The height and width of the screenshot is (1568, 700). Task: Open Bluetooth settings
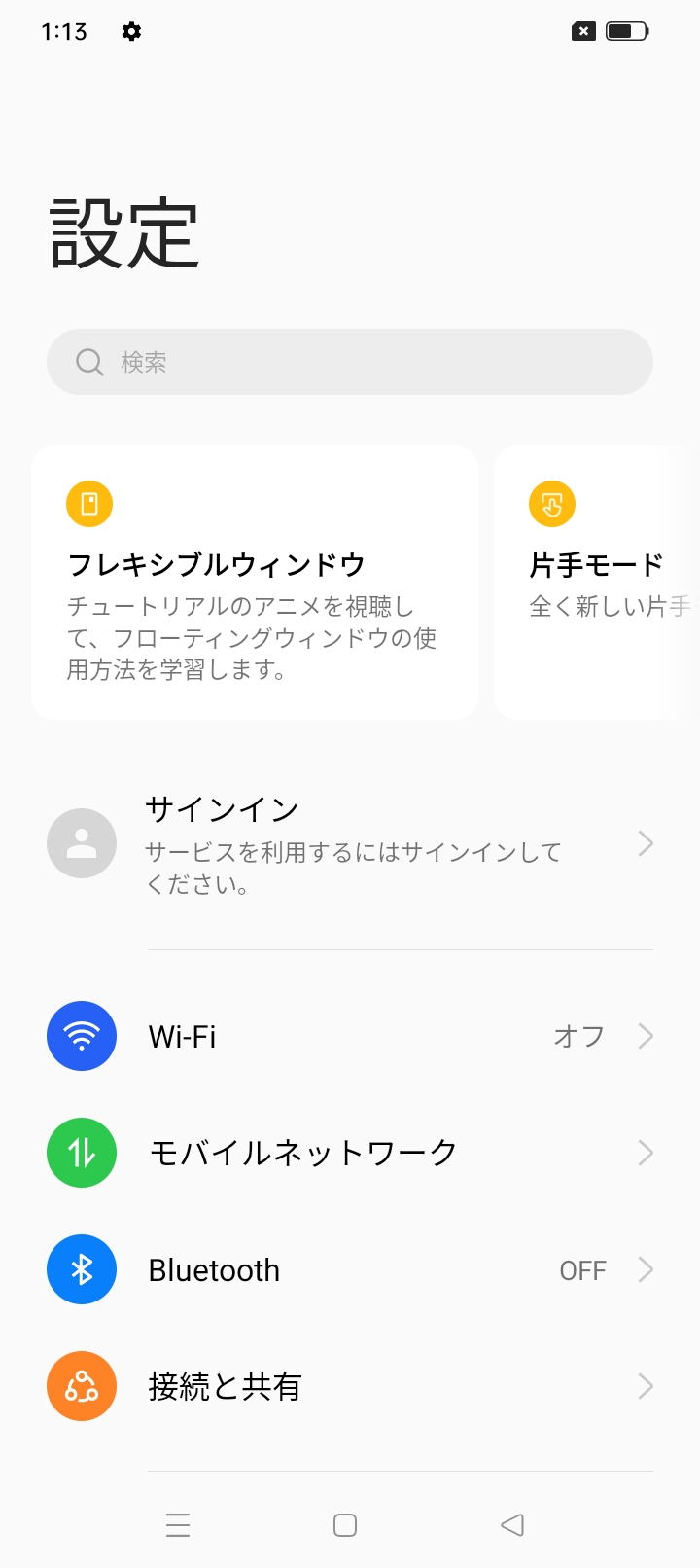tap(350, 1269)
